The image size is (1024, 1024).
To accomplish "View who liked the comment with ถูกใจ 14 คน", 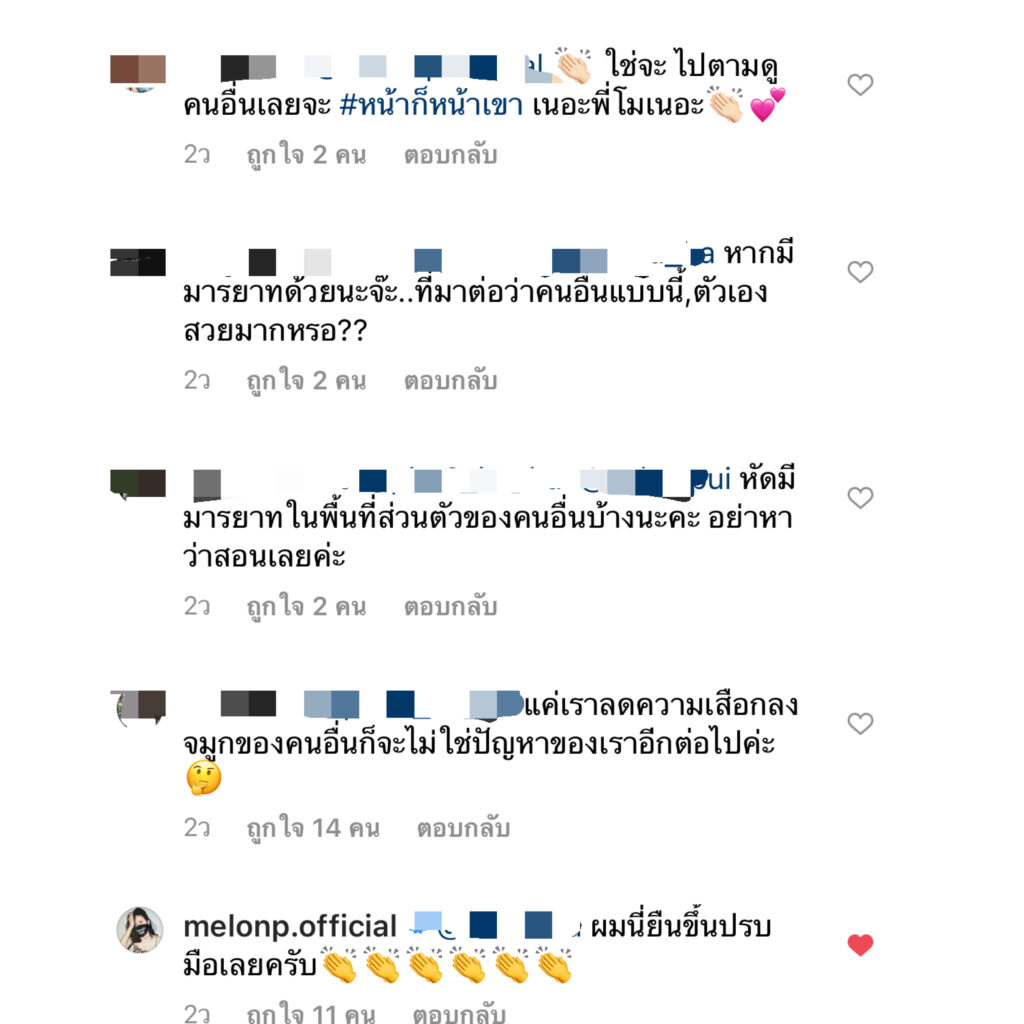I will tap(313, 828).
